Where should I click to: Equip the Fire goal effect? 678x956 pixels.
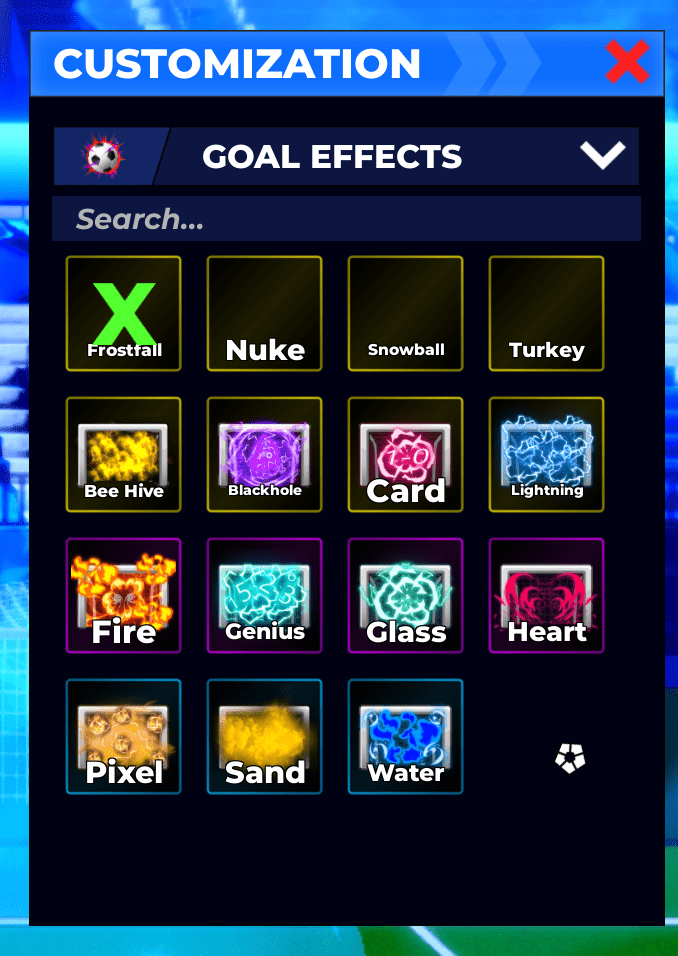[x=124, y=596]
